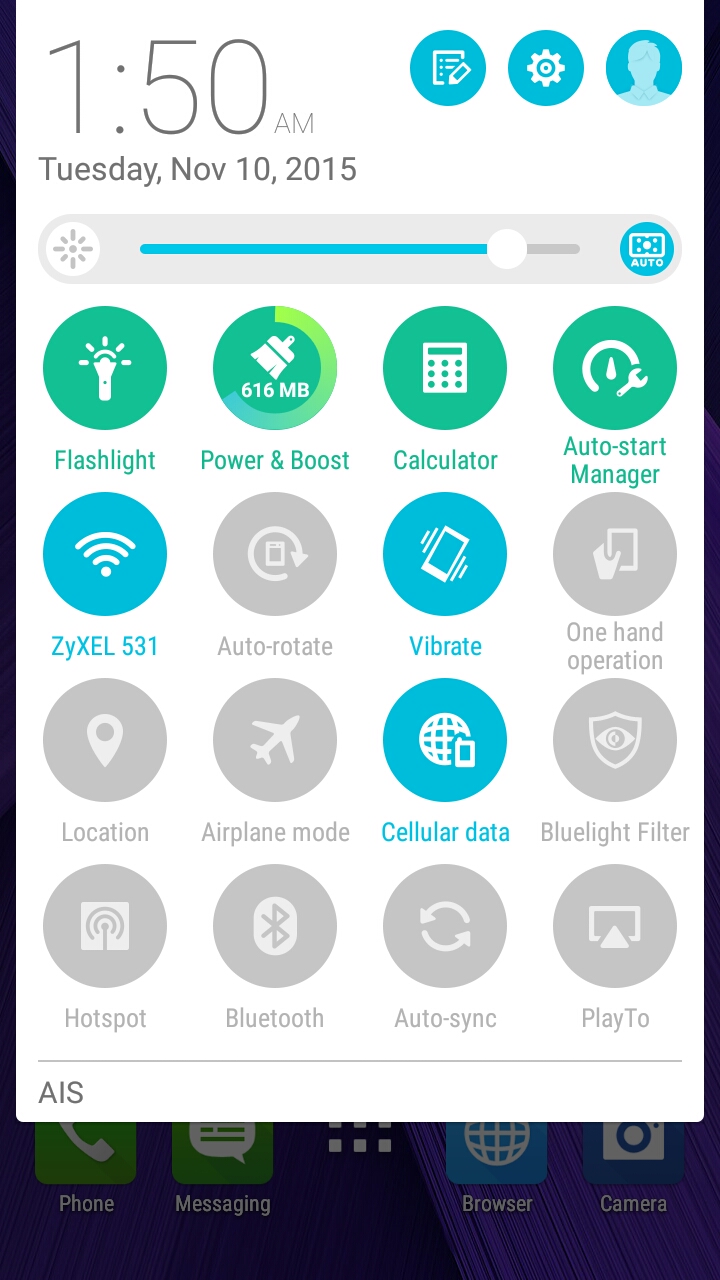Turn off Cellular data
720x1280 pixels.
[445, 740]
